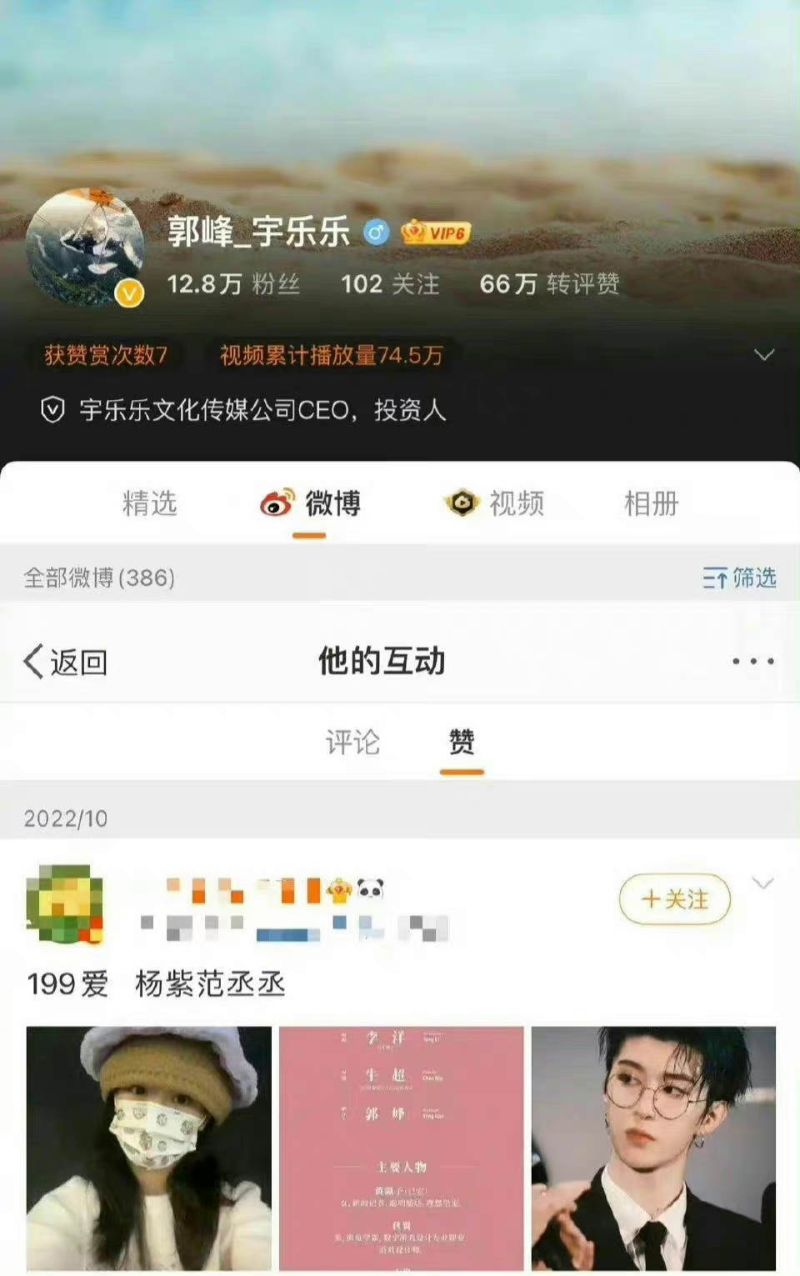Screen dimensions: 800x1276
Task: Open the three-dot more menu
Action: [752, 662]
